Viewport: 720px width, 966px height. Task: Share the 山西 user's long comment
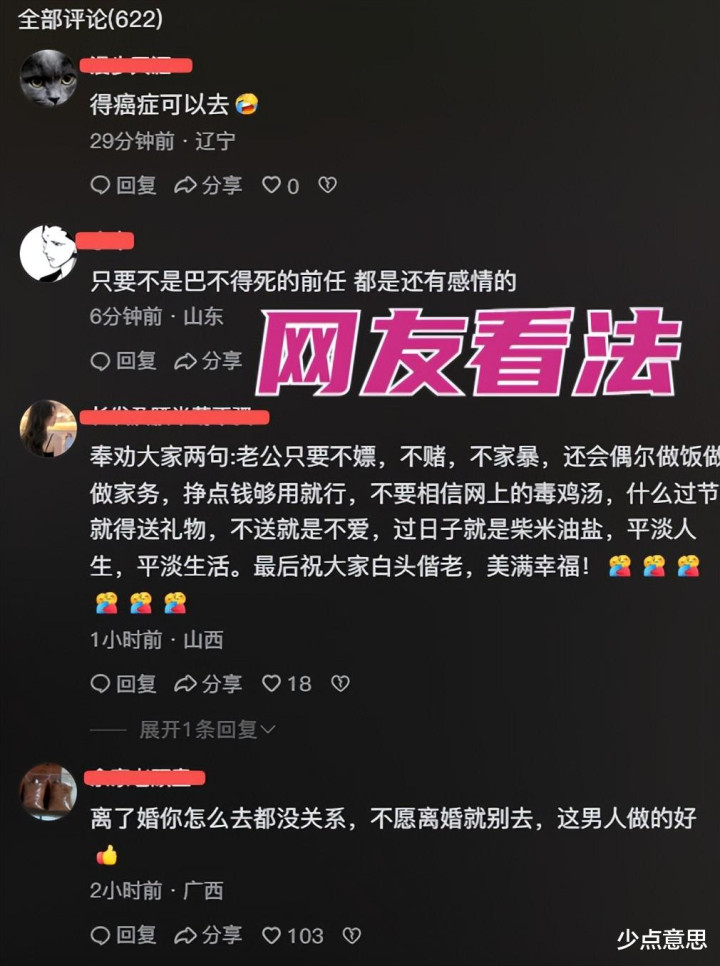point(208,683)
